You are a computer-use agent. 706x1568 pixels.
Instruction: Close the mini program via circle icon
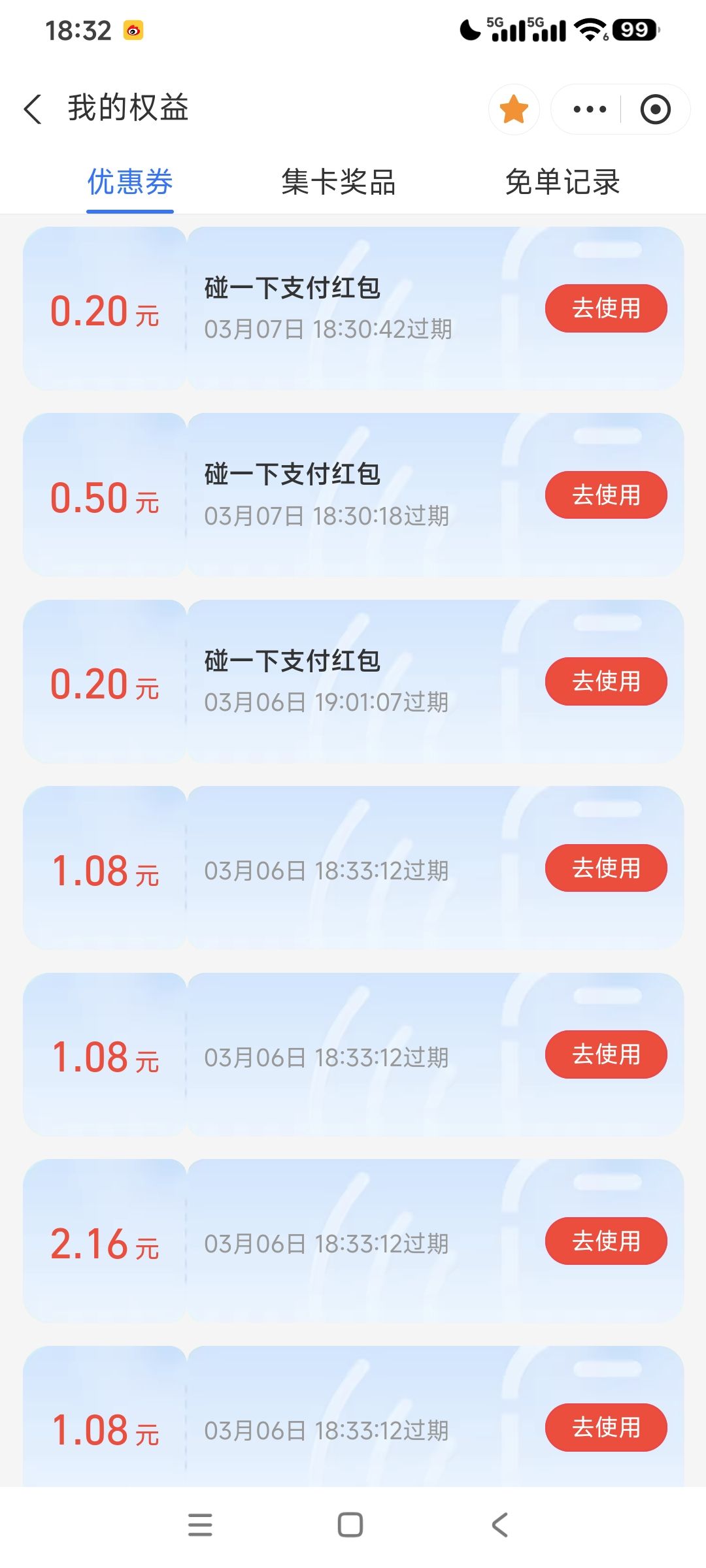pyautogui.click(x=655, y=109)
